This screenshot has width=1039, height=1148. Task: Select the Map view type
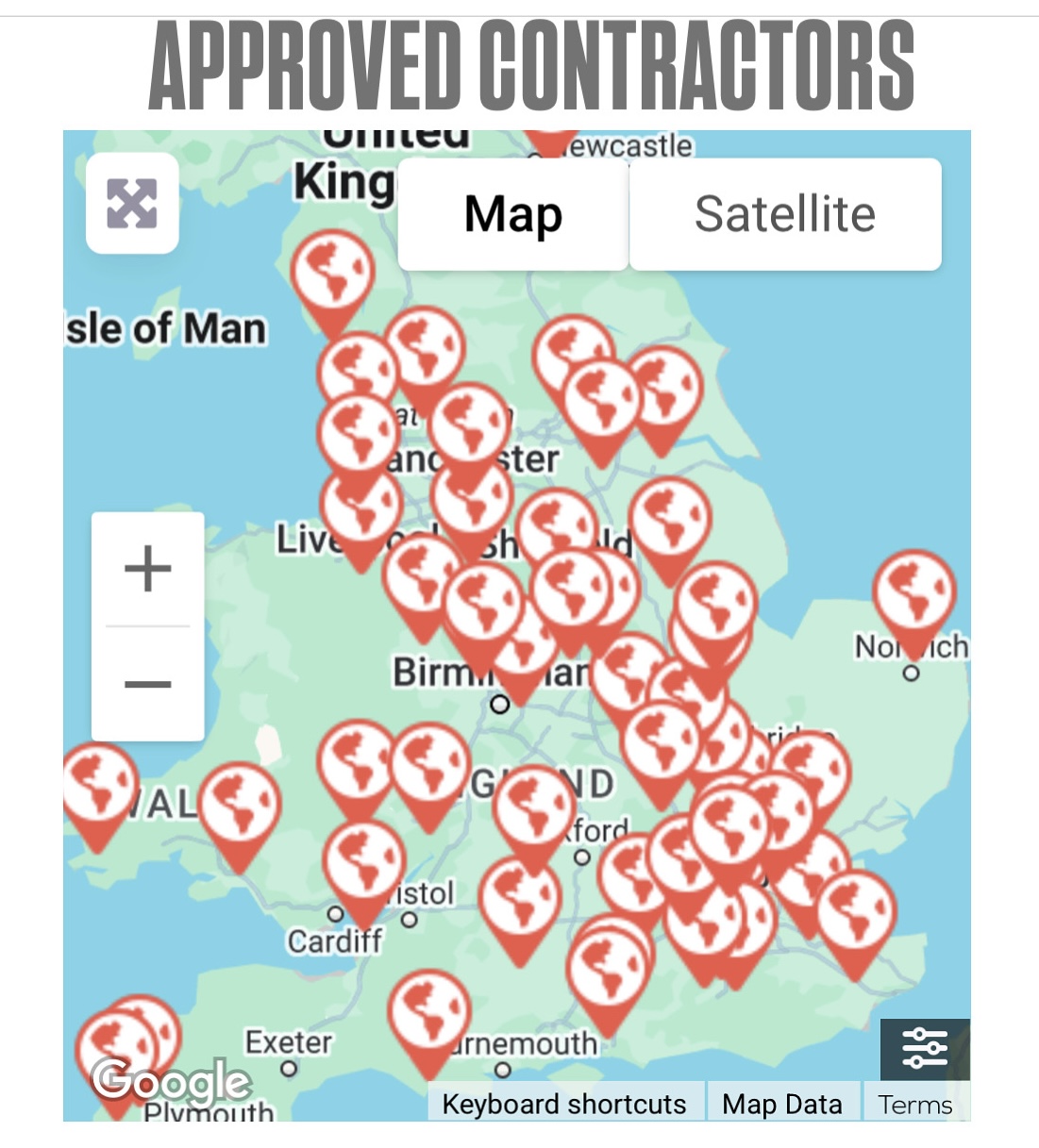512,214
